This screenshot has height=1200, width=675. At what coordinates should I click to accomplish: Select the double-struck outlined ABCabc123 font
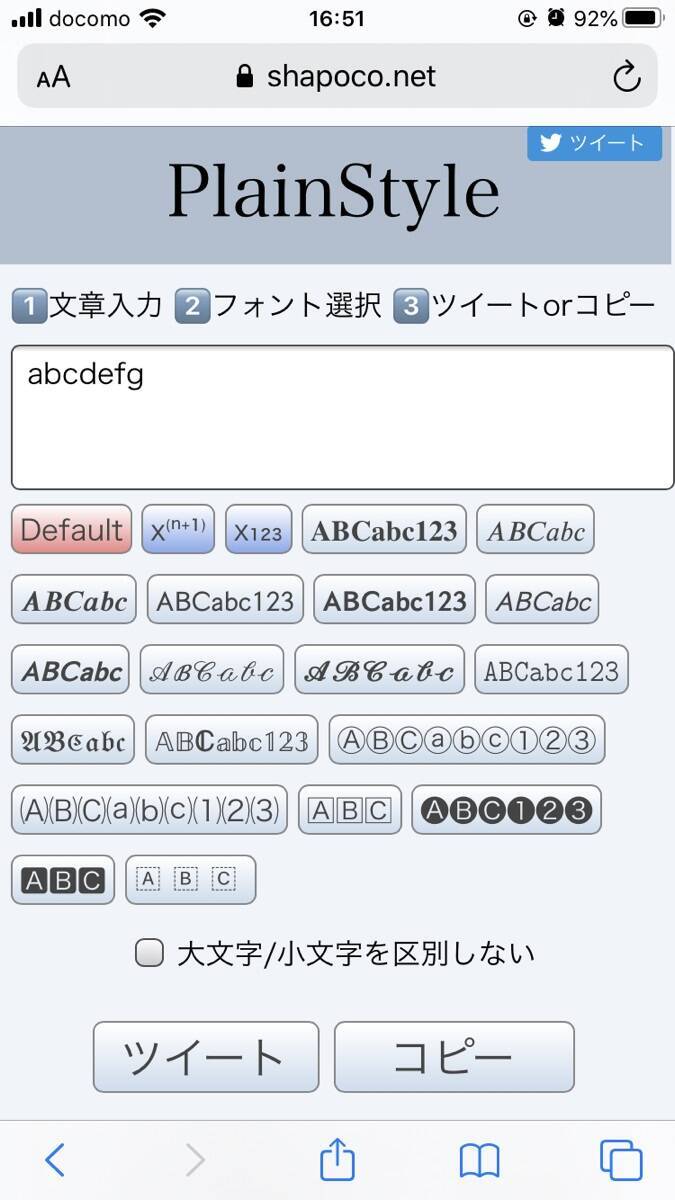point(232,741)
